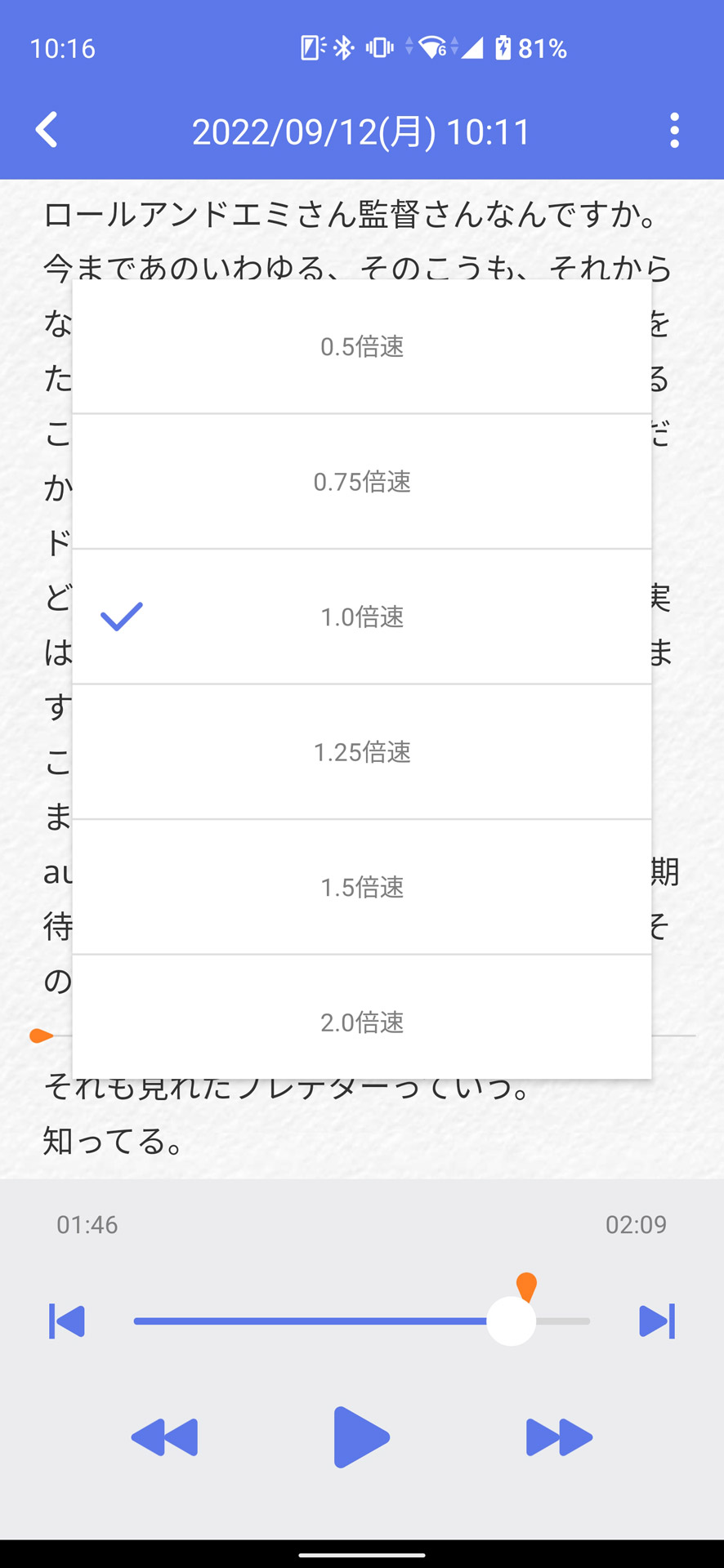Tap the 01:46 elapsed time label
The image size is (724, 1568).
pos(86,1224)
